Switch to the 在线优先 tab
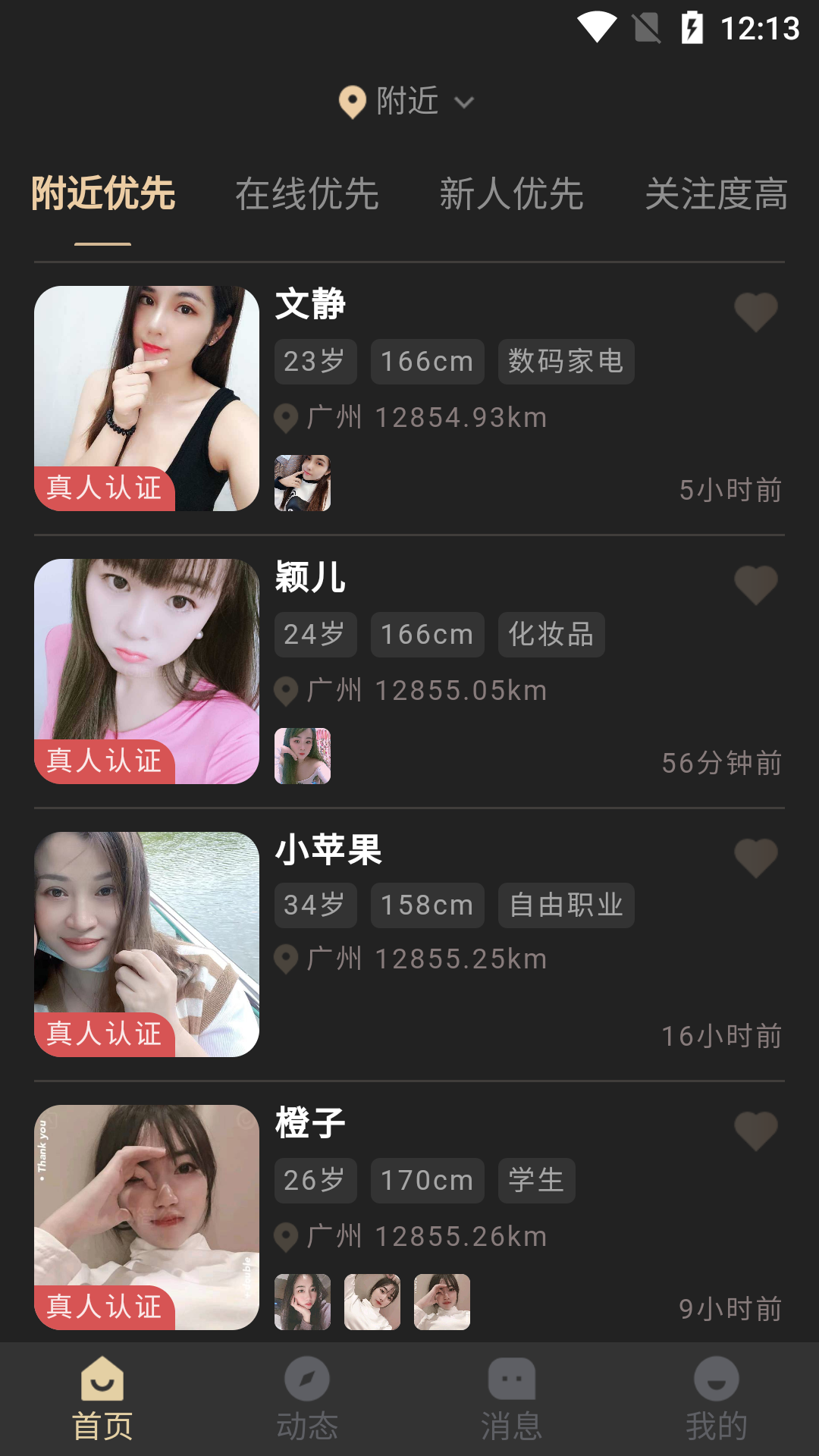The height and width of the screenshot is (1456, 819). [308, 195]
